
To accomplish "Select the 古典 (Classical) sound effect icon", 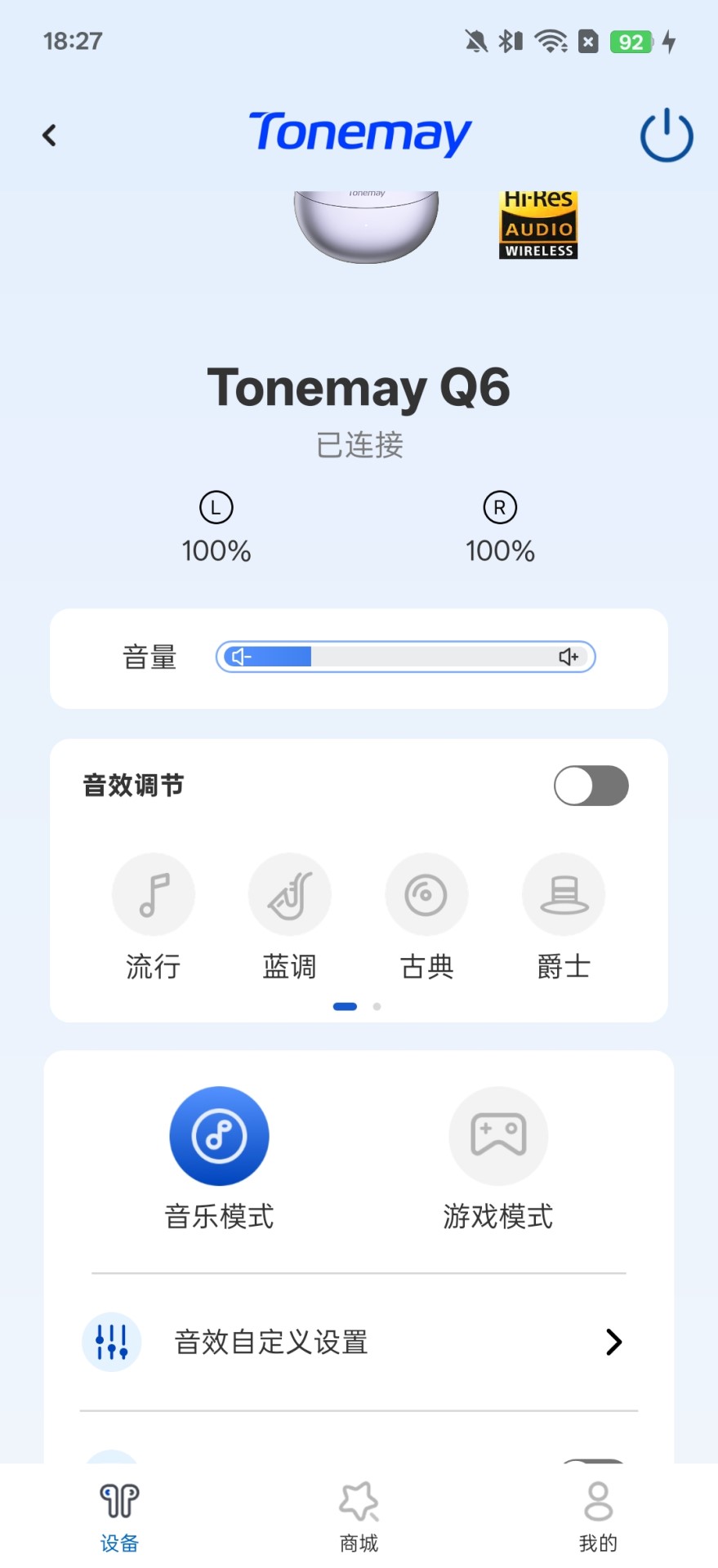I will [x=426, y=894].
